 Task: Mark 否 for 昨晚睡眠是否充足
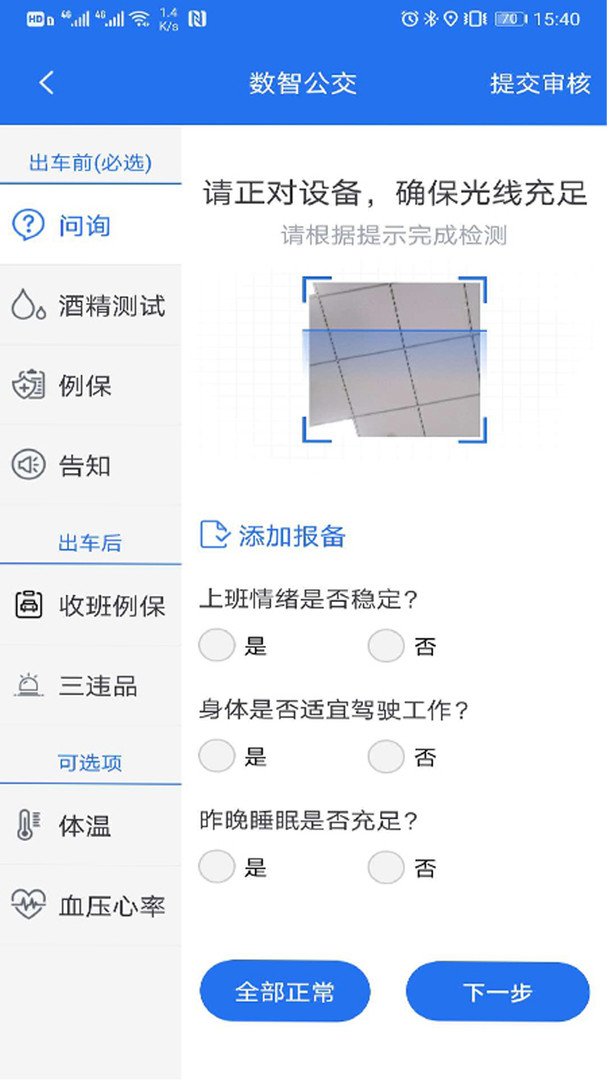click(x=386, y=867)
